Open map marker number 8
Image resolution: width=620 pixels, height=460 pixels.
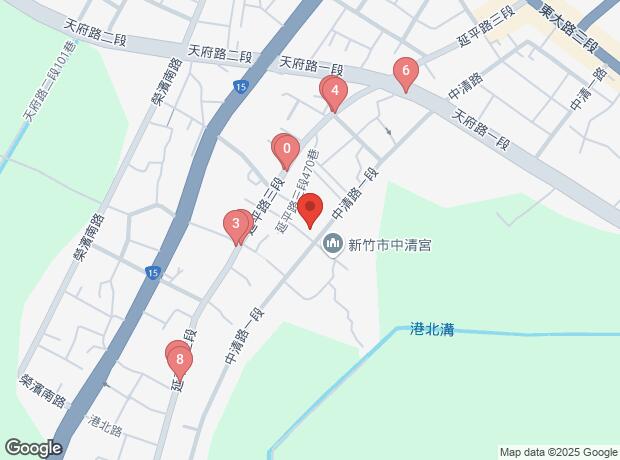[x=179, y=358]
